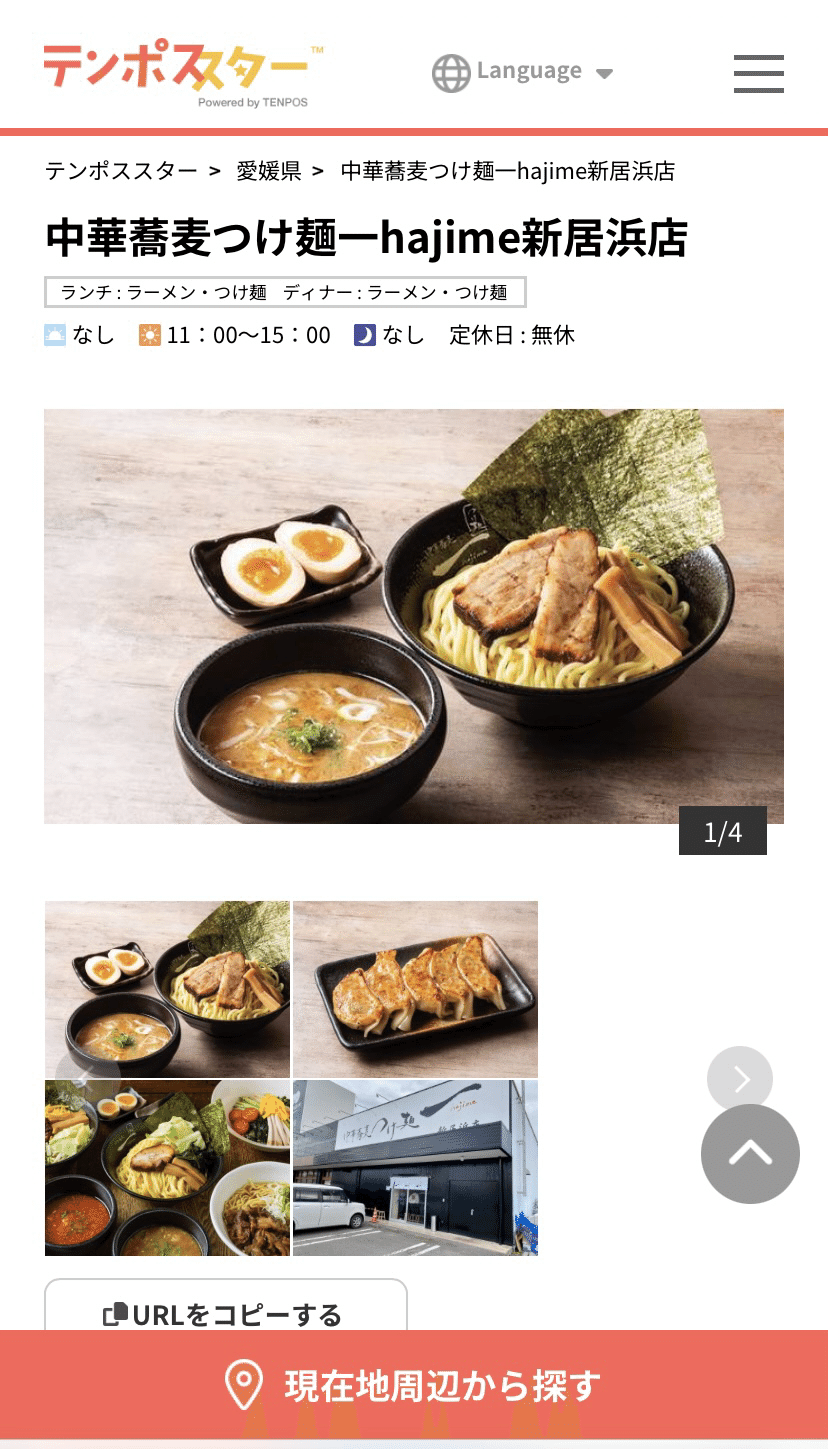This screenshot has height=1449, width=828.
Task: Select the tsukemen with egg thumbnail
Action: [167, 989]
